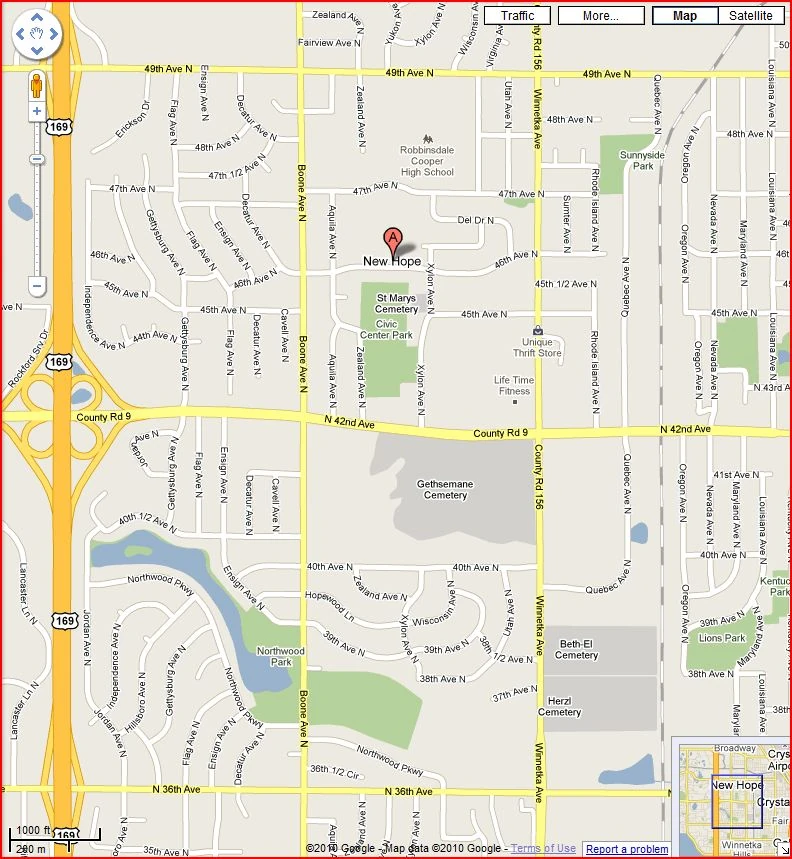The image size is (792, 859).
Task: Open the Terms of Use link
Action: tap(543, 849)
